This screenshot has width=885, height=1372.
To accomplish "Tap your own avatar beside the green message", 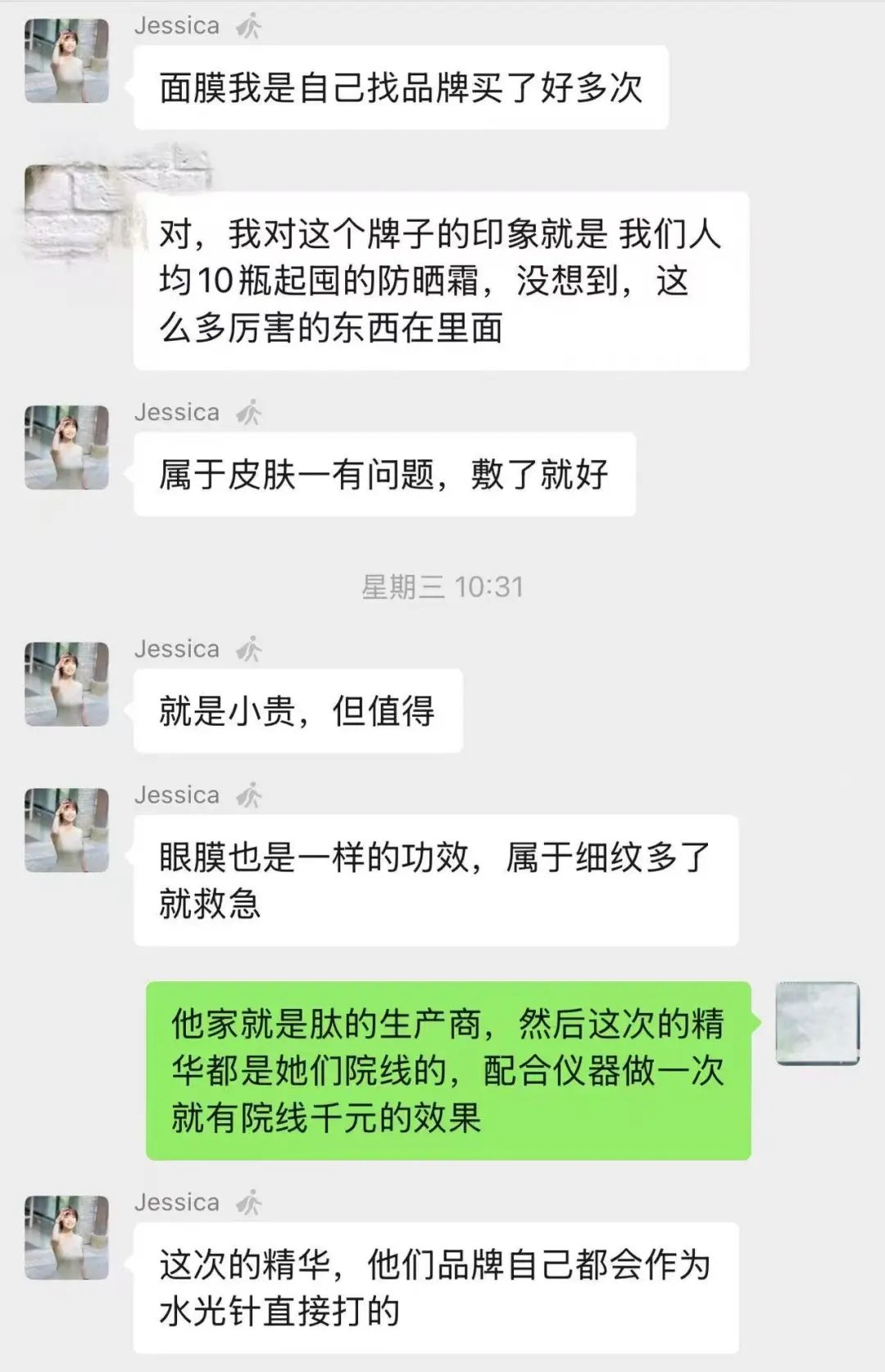I will (x=817, y=1023).
